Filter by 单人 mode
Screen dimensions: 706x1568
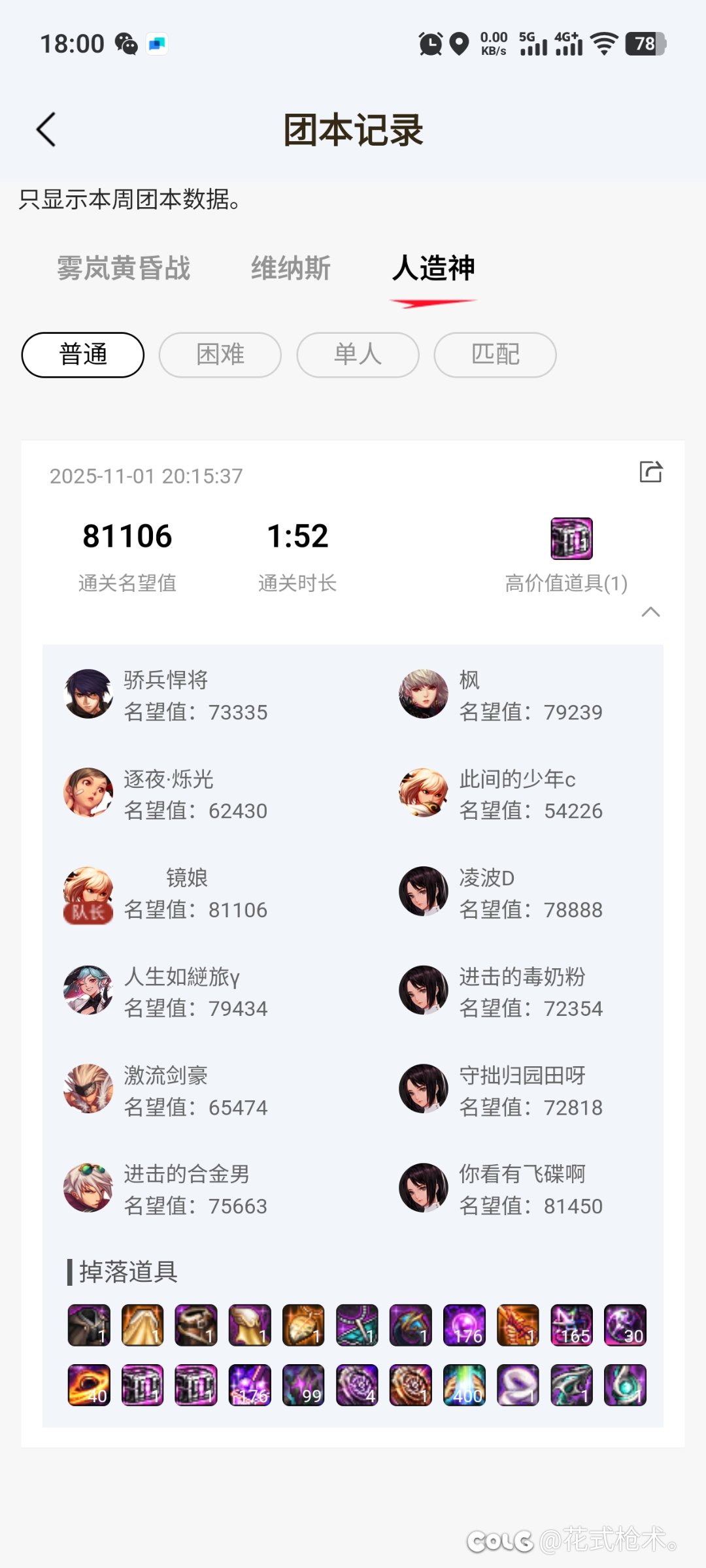[x=358, y=355]
